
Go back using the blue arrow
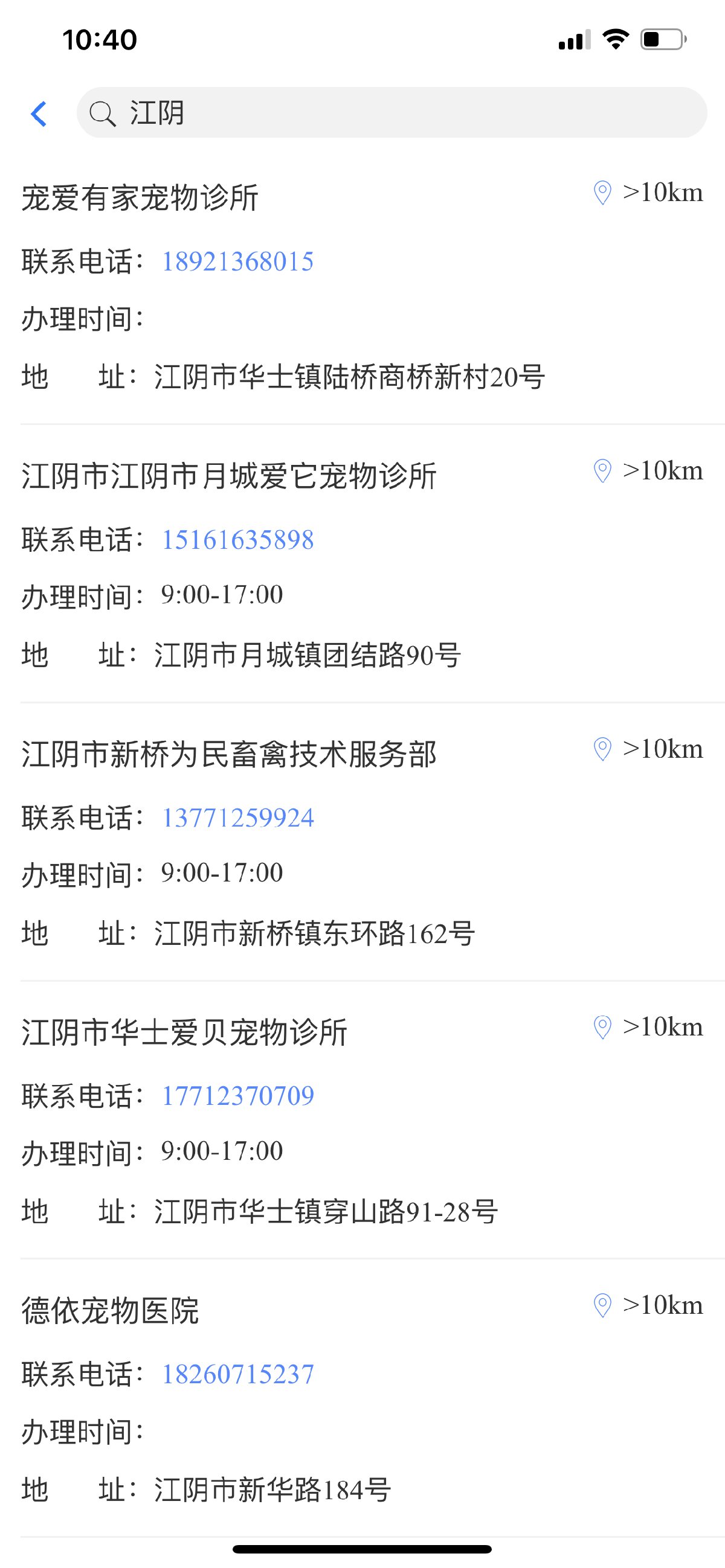39,114
